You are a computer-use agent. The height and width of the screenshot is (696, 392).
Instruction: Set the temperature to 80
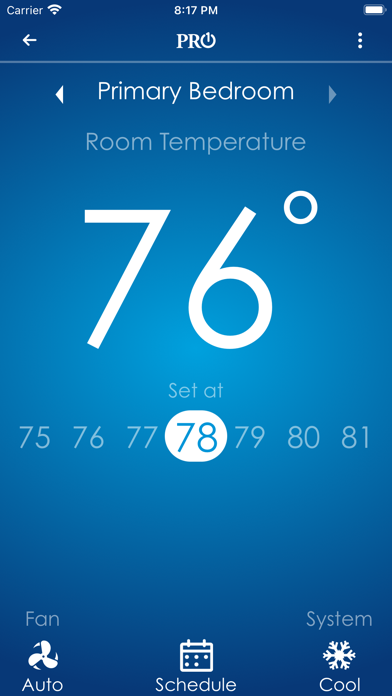click(304, 437)
